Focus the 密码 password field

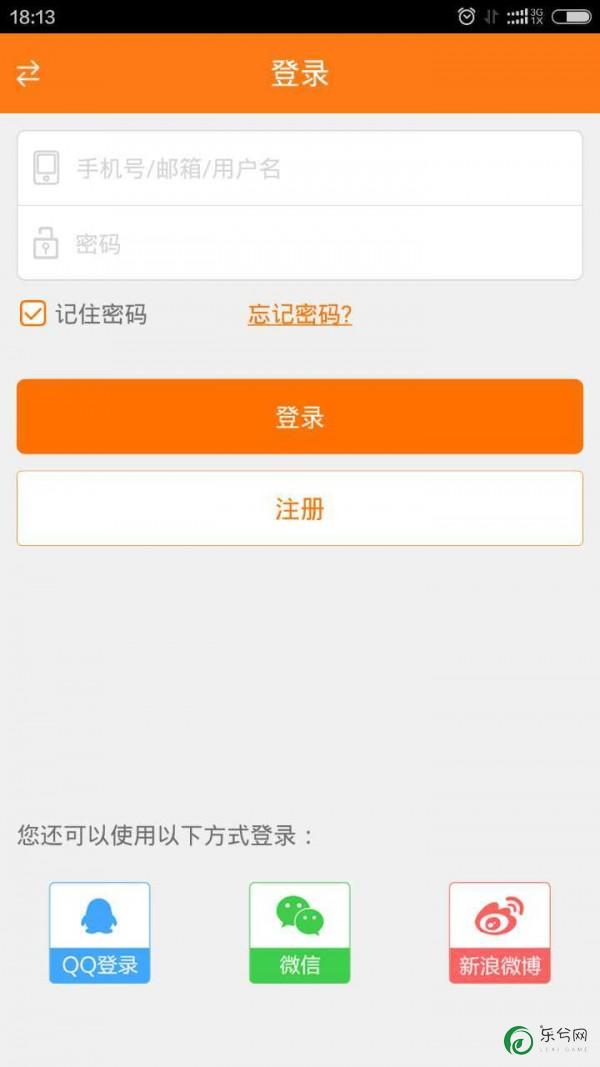tap(300, 243)
